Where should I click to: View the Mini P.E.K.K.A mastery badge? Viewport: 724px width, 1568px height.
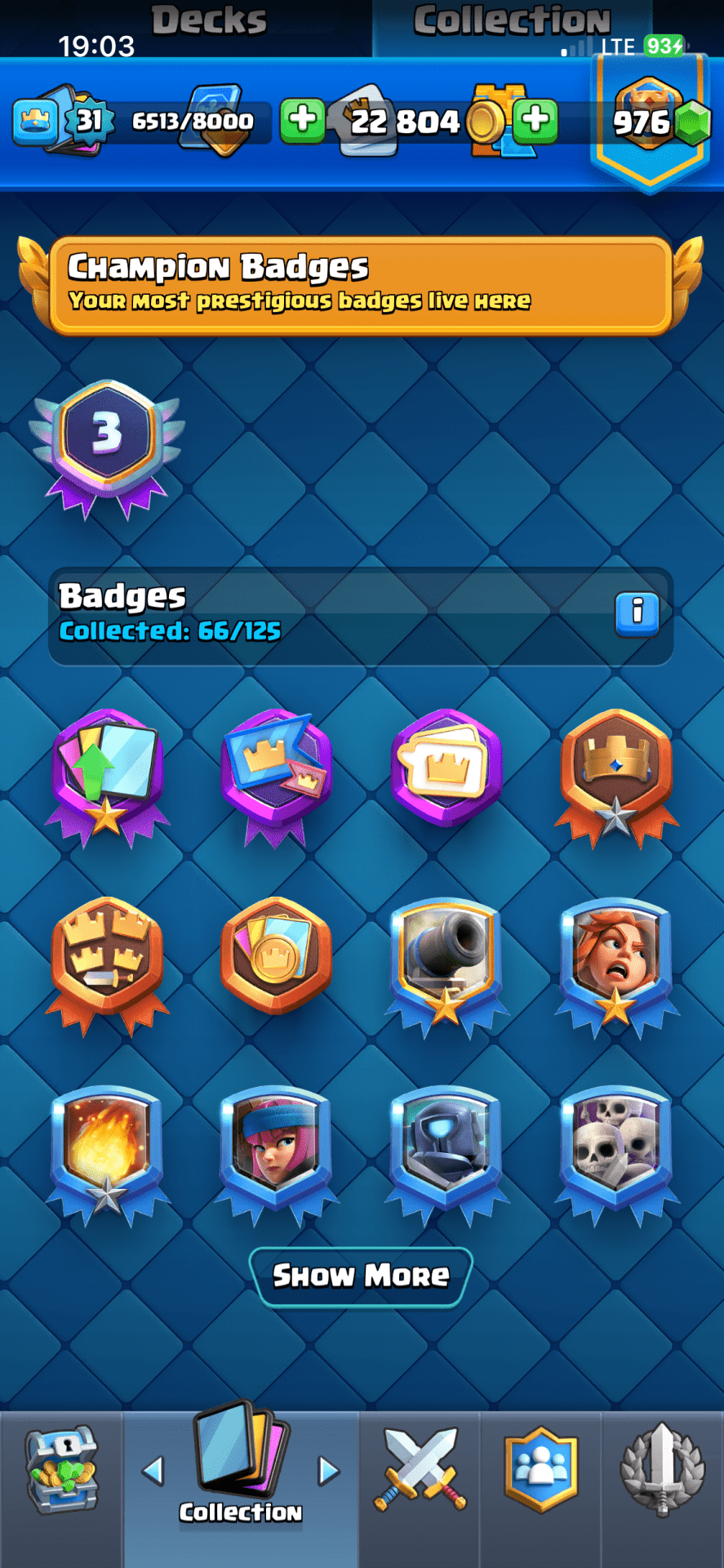click(x=446, y=1151)
